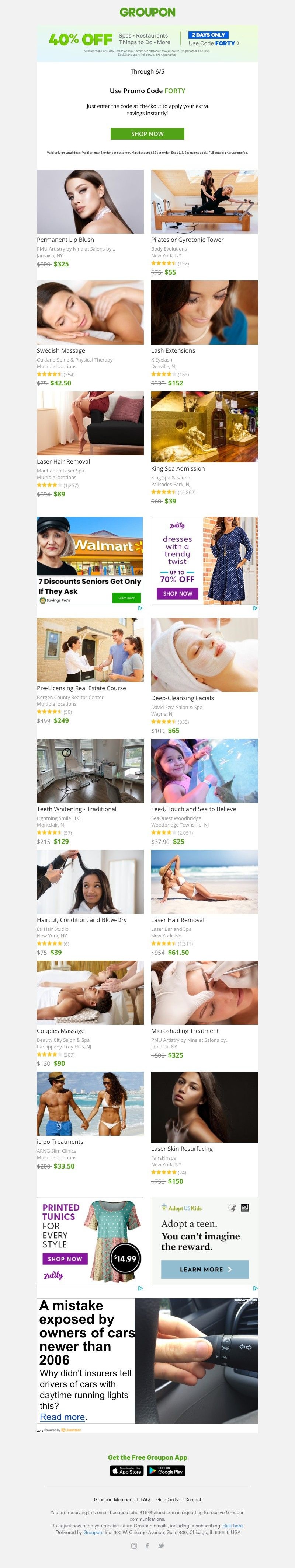Tap LEARN MORE in Adopt US Kids ad
This screenshot has height=1568, width=295.
[205, 1269]
